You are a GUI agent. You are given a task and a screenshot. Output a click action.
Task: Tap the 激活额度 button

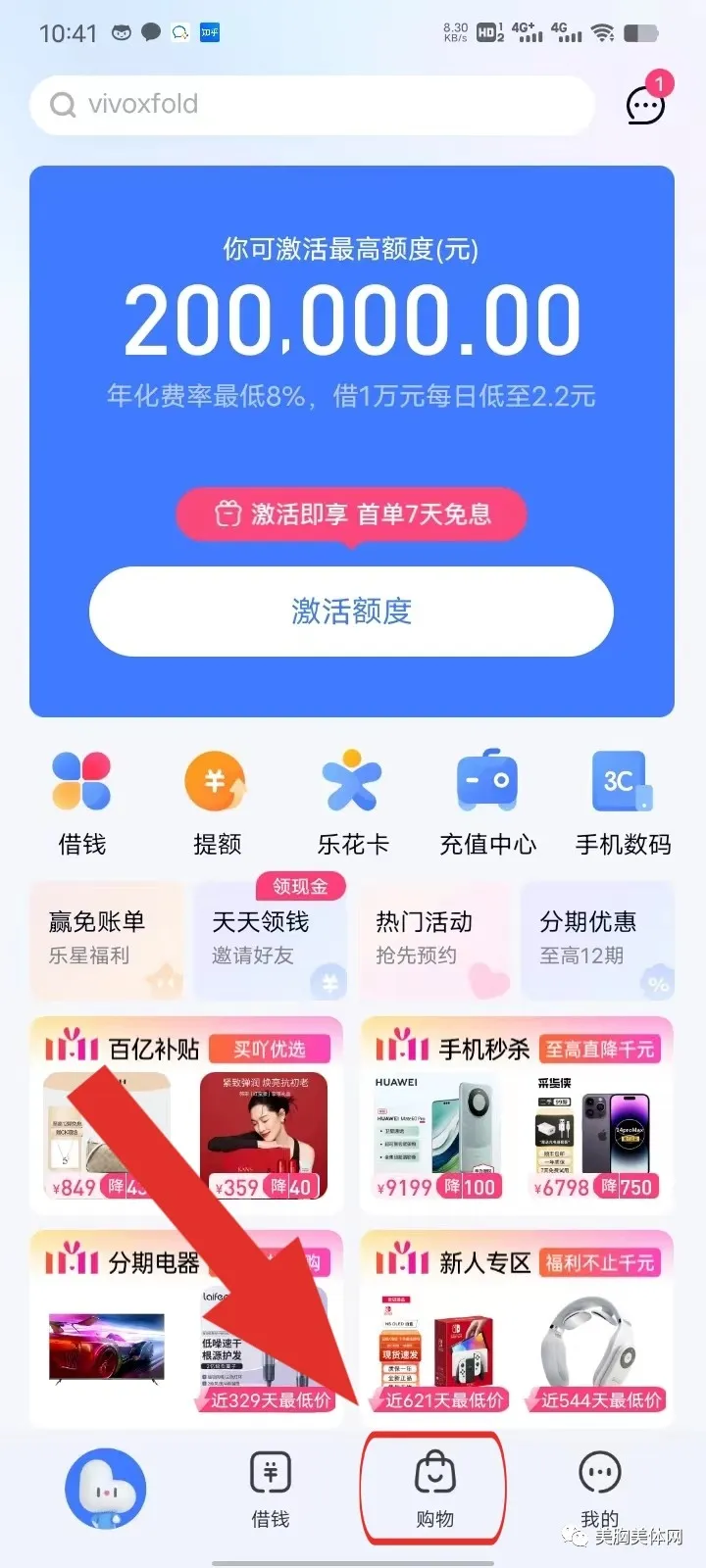pos(351,612)
